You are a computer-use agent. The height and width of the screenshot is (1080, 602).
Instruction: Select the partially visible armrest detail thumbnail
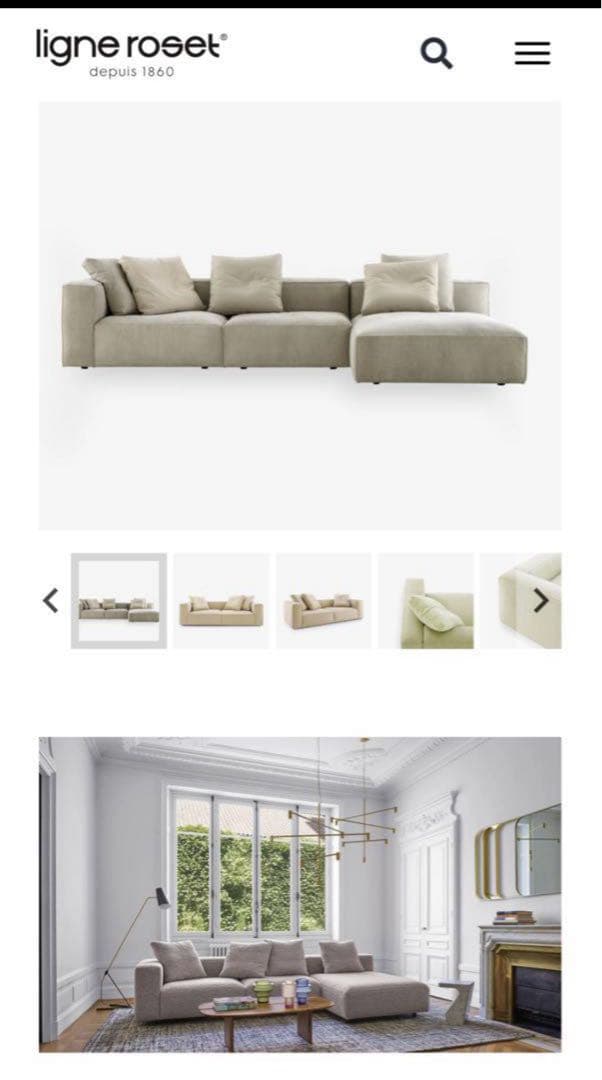pos(520,601)
